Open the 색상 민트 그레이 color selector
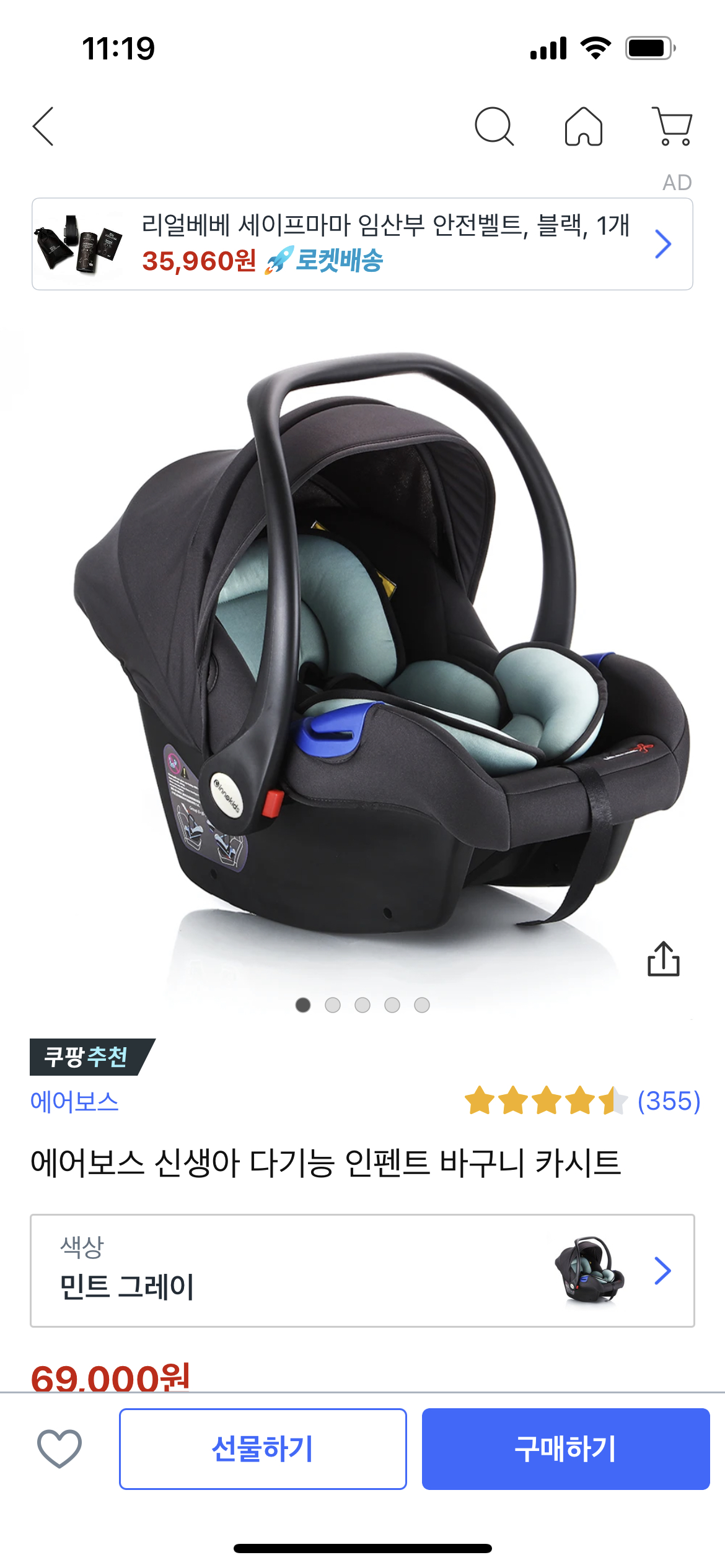 pos(362,1271)
